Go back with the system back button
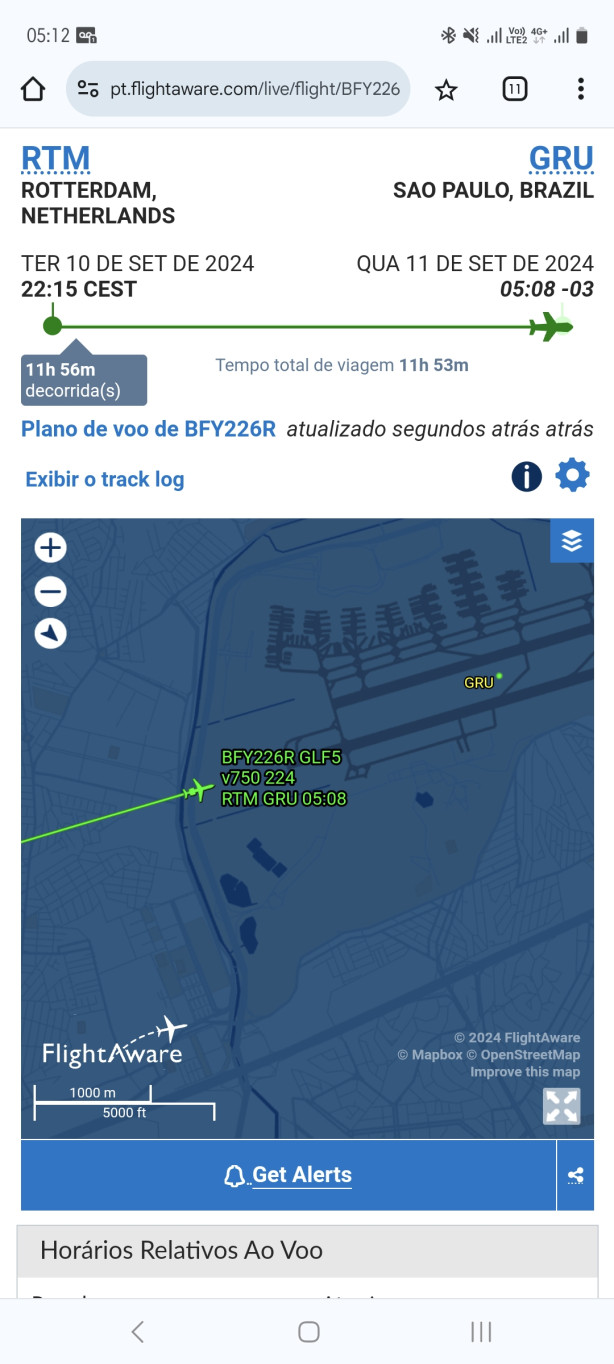The image size is (614, 1364). pyautogui.click(x=138, y=1331)
